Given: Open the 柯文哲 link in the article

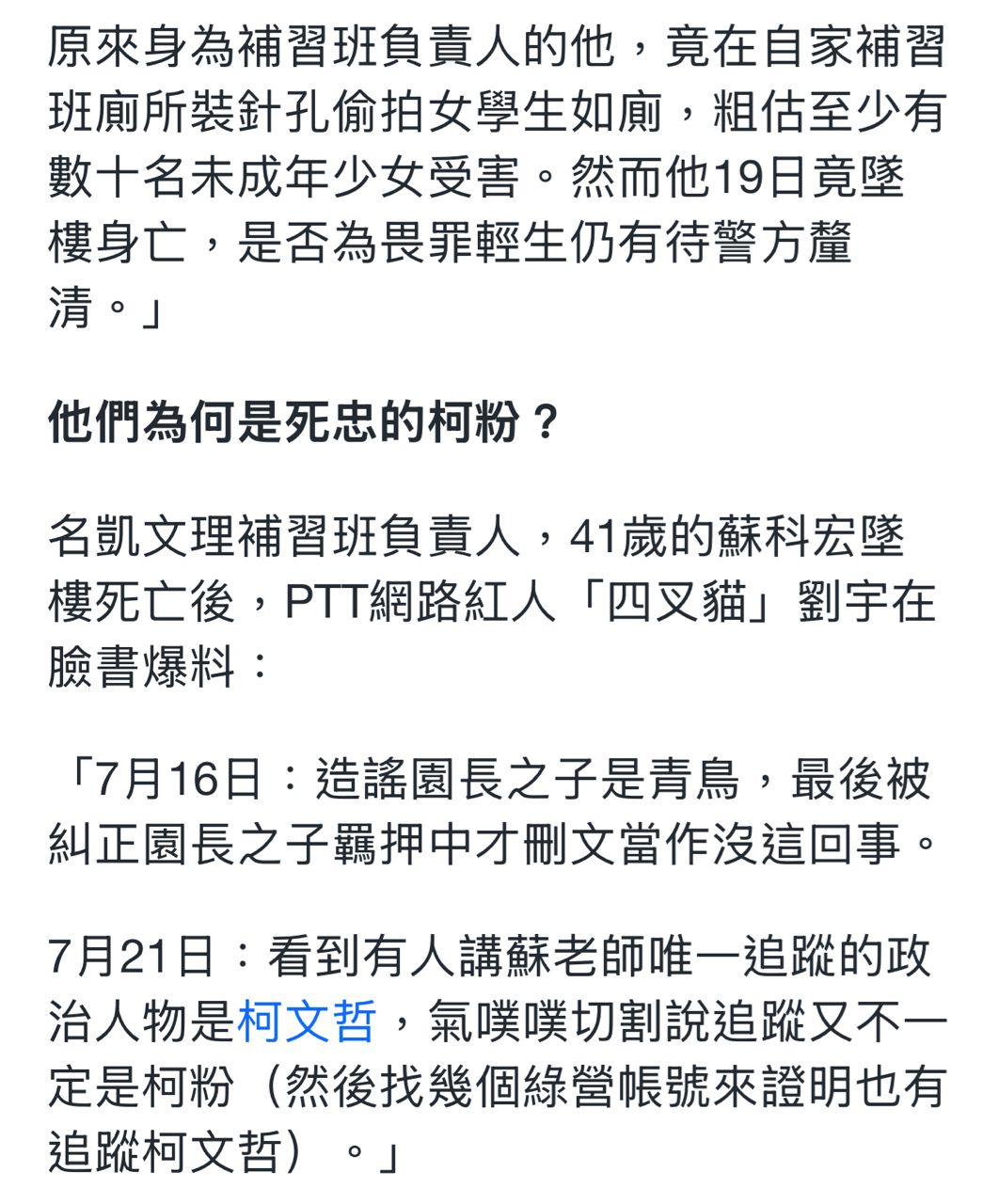Looking at the screenshot, I should coord(308,1022).
